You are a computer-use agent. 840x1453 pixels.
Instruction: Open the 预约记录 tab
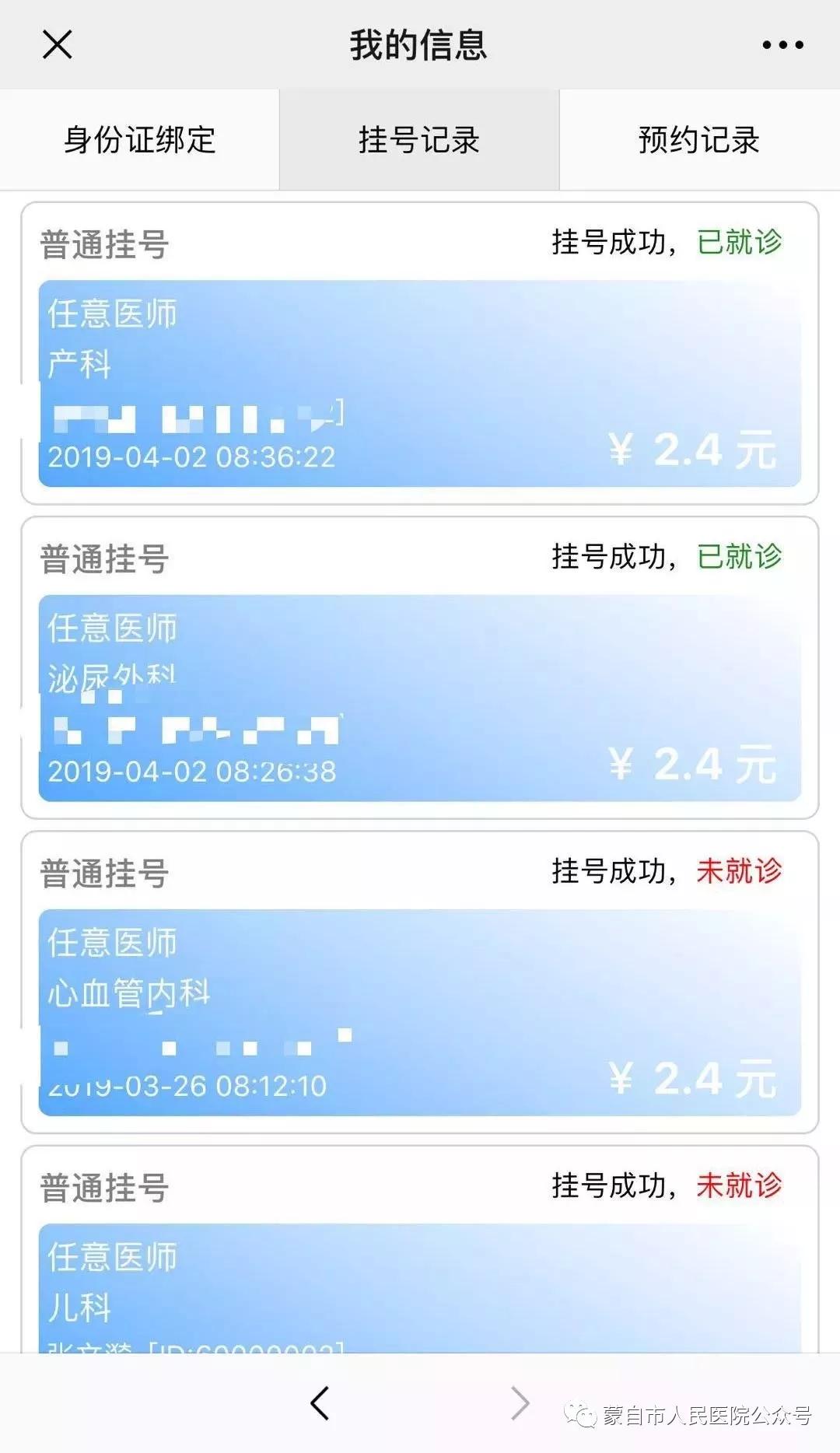coord(698,140)
